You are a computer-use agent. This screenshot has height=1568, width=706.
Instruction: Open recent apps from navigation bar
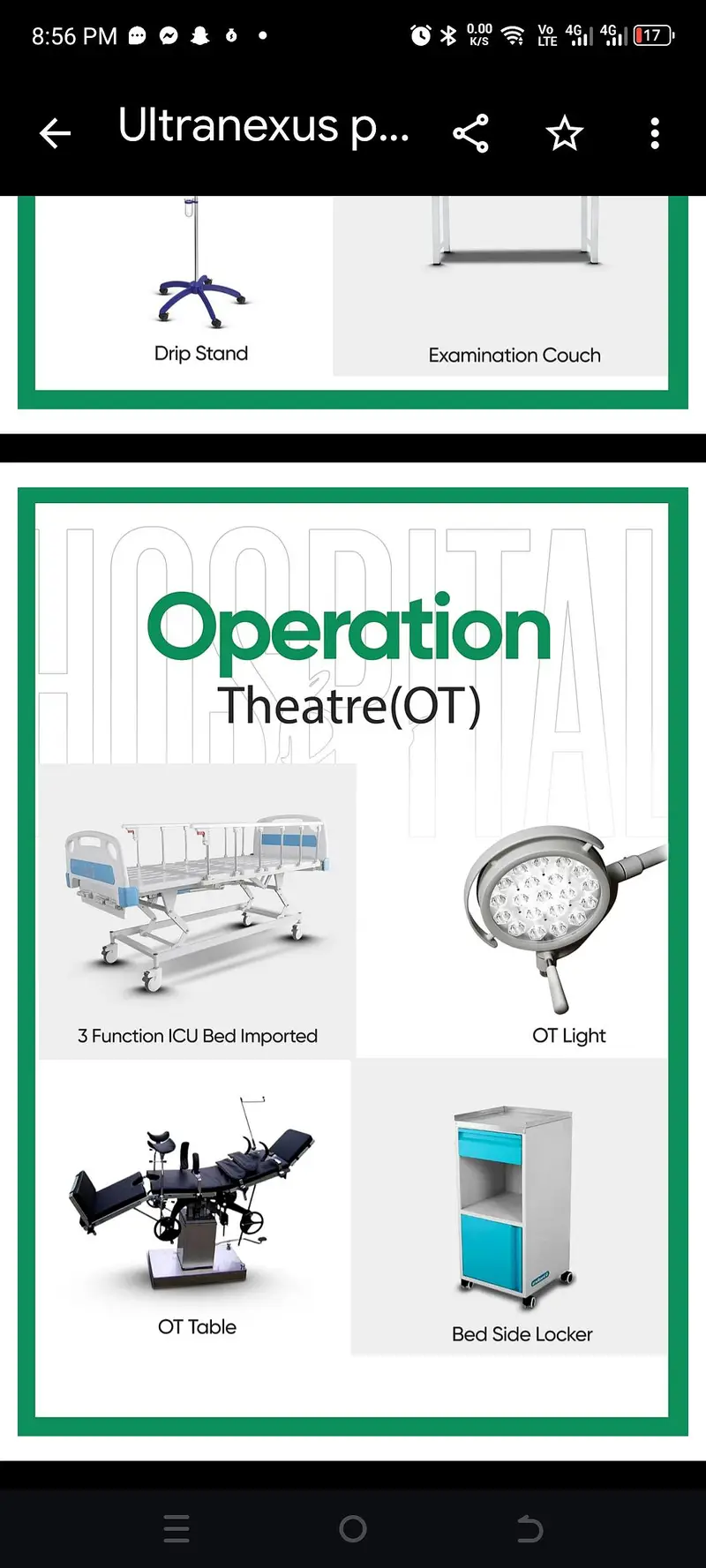(176, 1528)
